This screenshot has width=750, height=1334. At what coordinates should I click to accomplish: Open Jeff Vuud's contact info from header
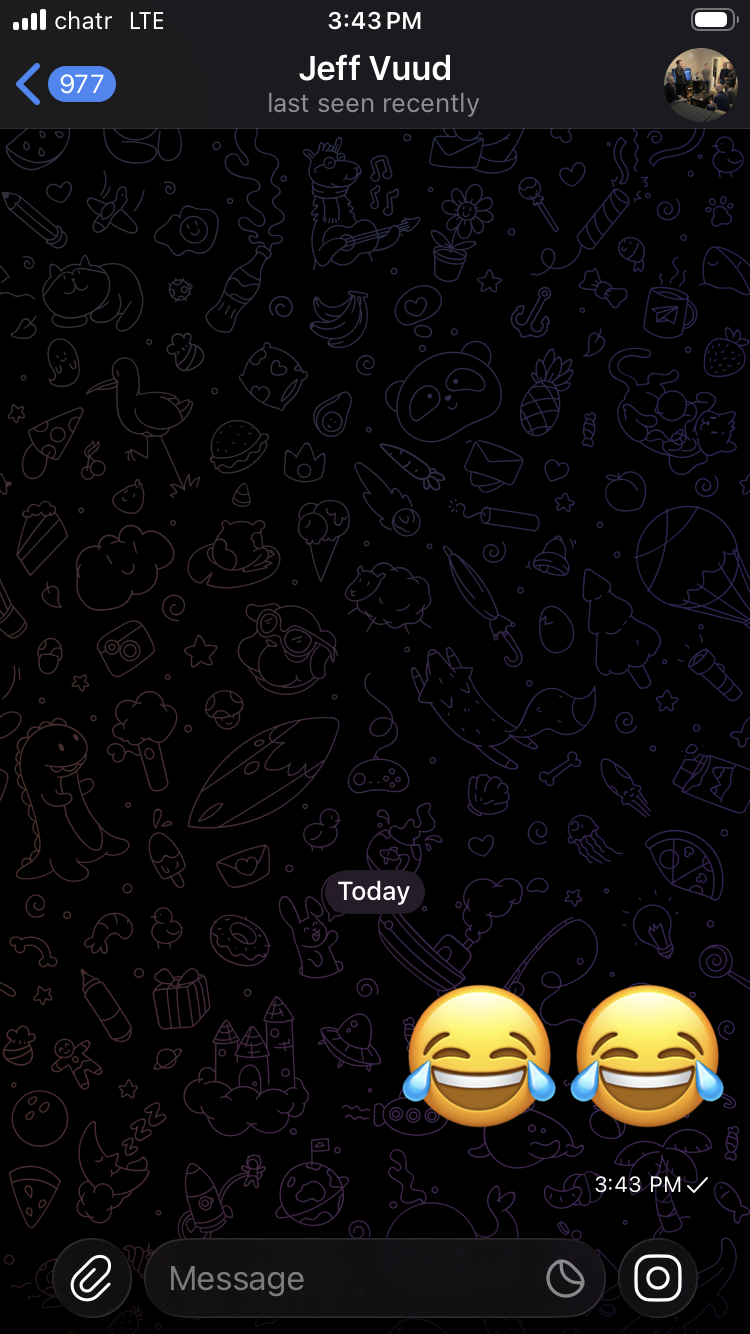click(374, 84)
